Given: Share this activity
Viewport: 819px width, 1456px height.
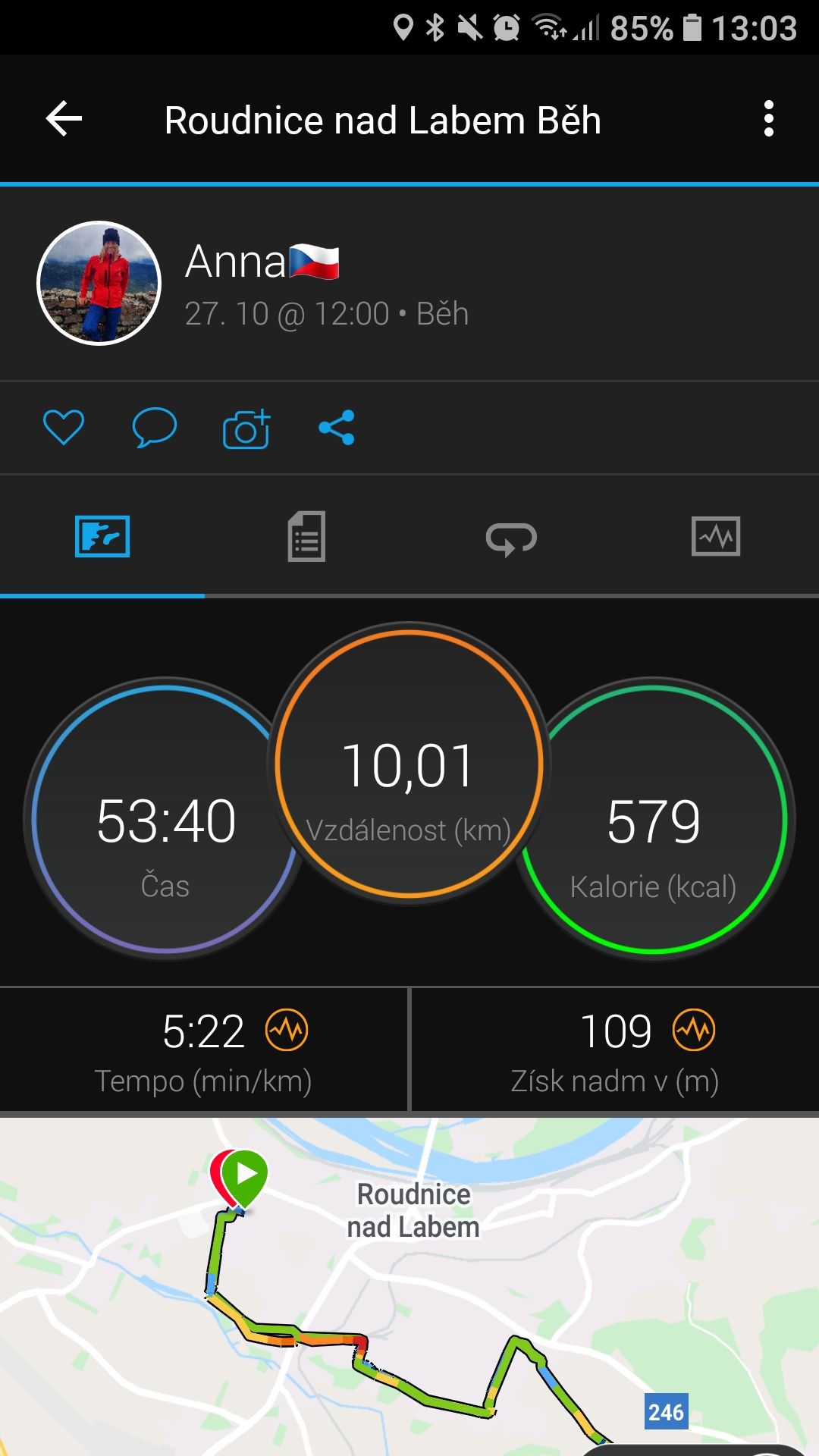Looking at the screenshot, I should point(337,428).
